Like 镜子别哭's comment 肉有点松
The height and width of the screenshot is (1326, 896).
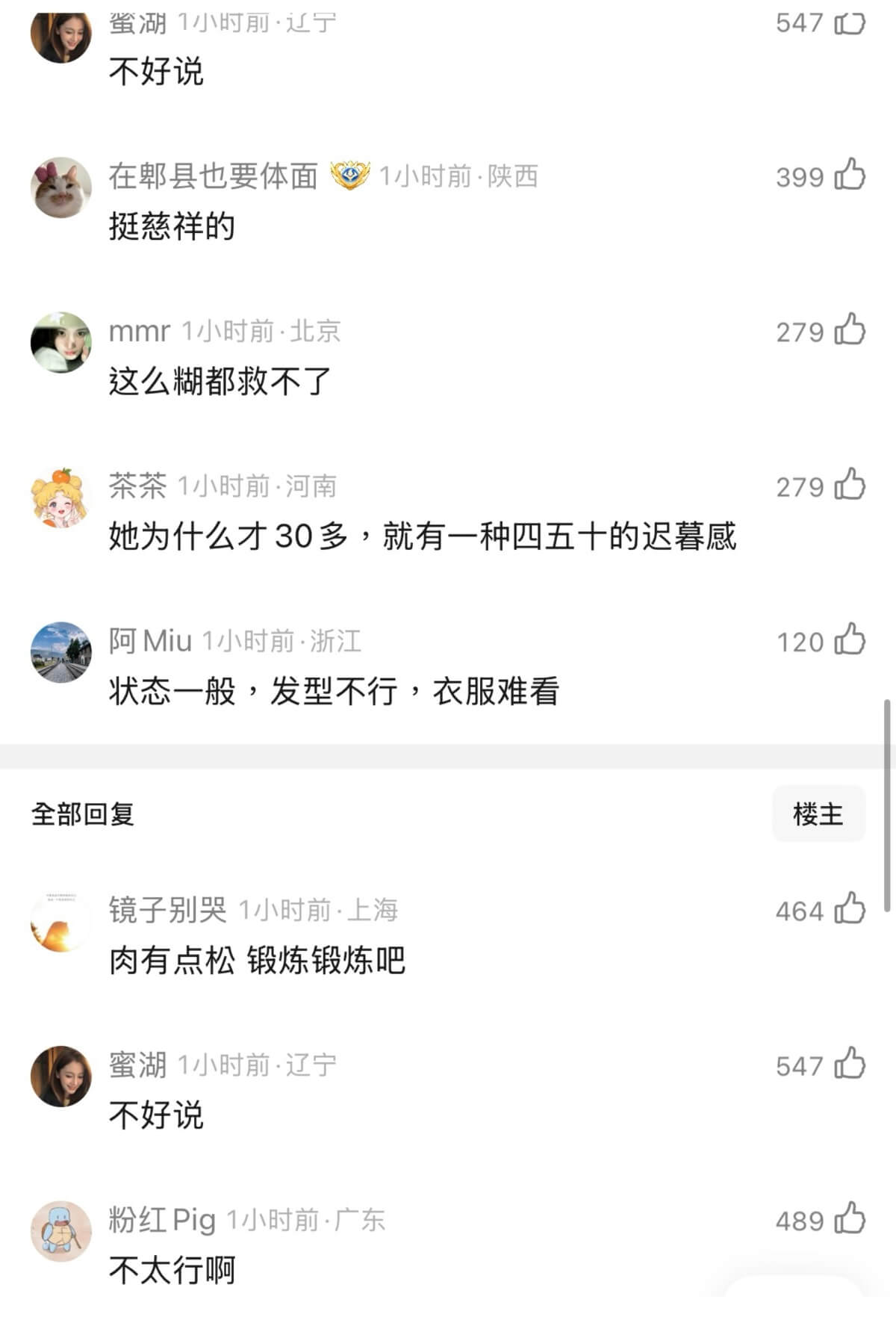coord(850,910)
